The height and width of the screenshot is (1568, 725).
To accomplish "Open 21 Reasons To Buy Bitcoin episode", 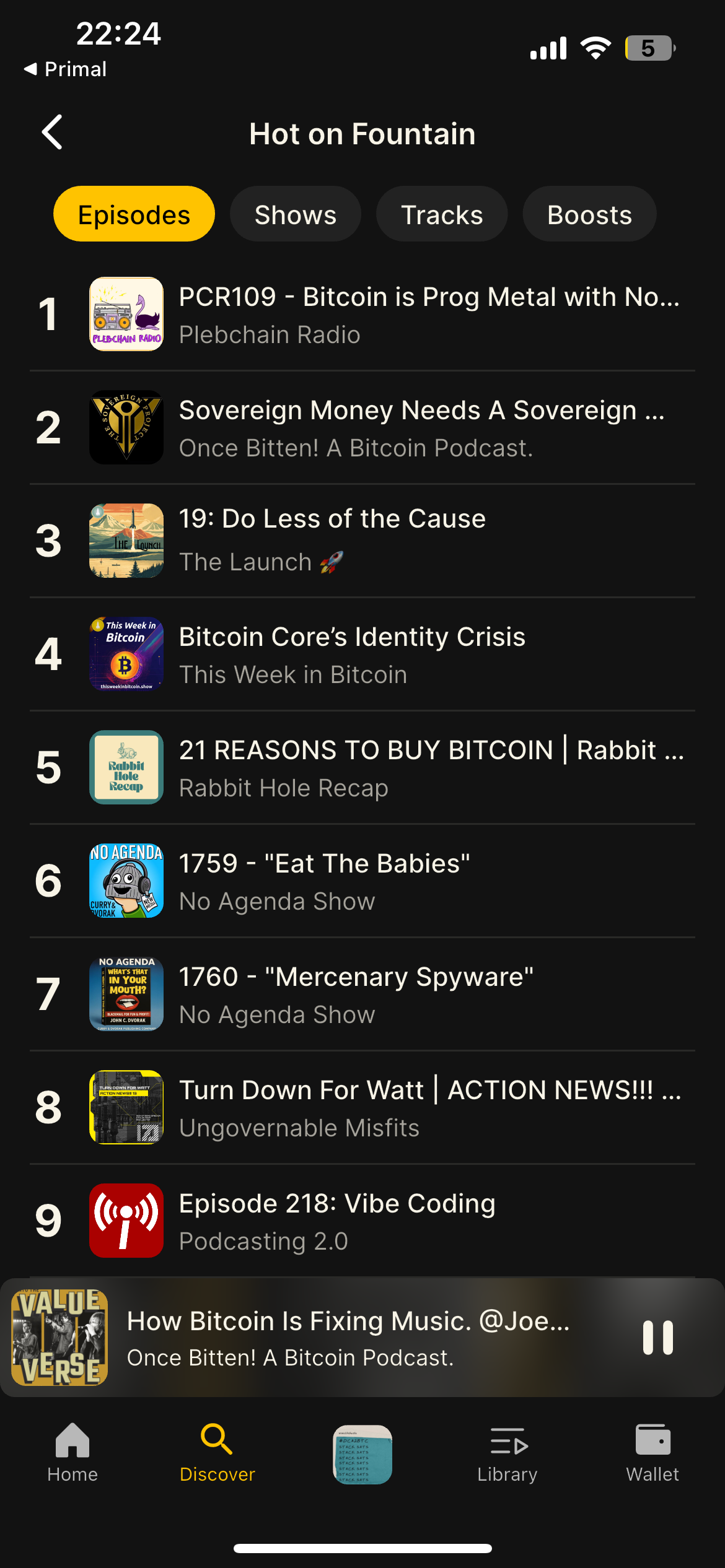I will (362, 767).
